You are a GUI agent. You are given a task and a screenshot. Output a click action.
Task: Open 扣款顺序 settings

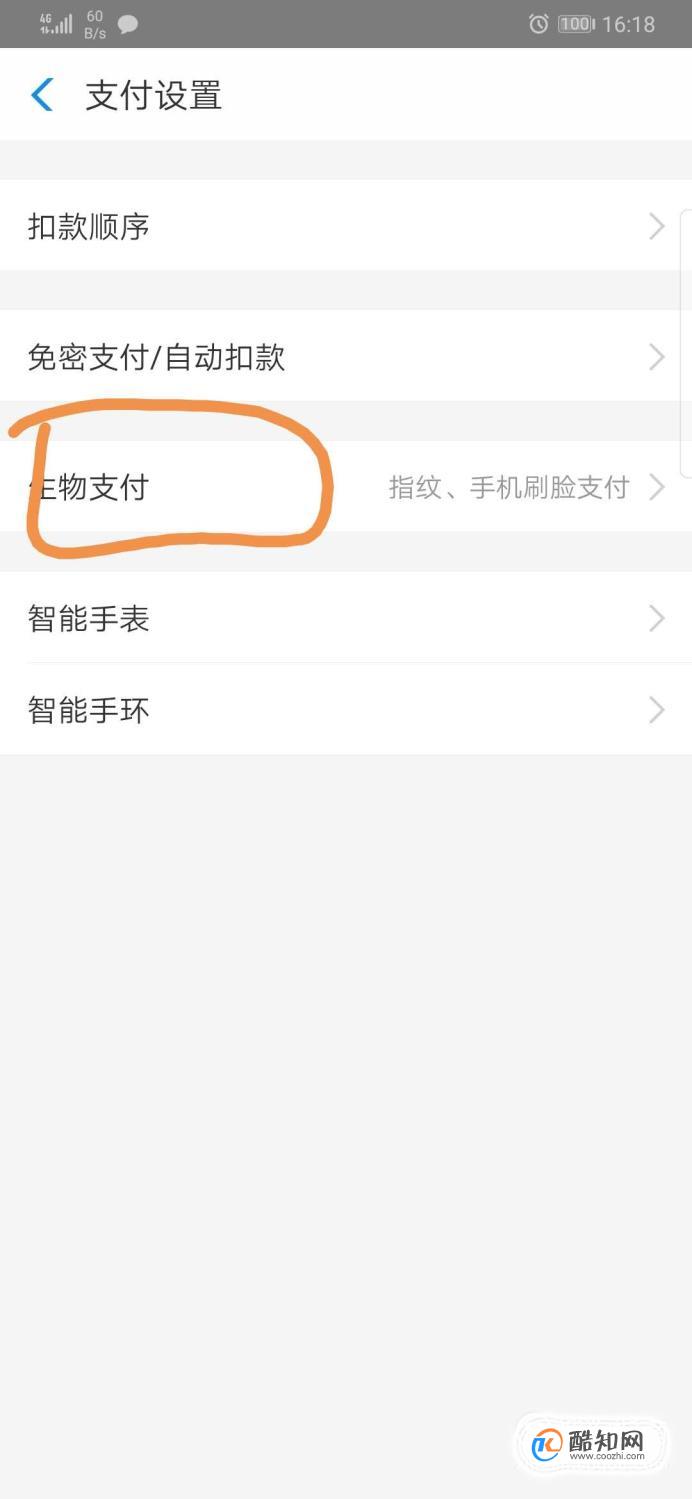coord(346,226)
